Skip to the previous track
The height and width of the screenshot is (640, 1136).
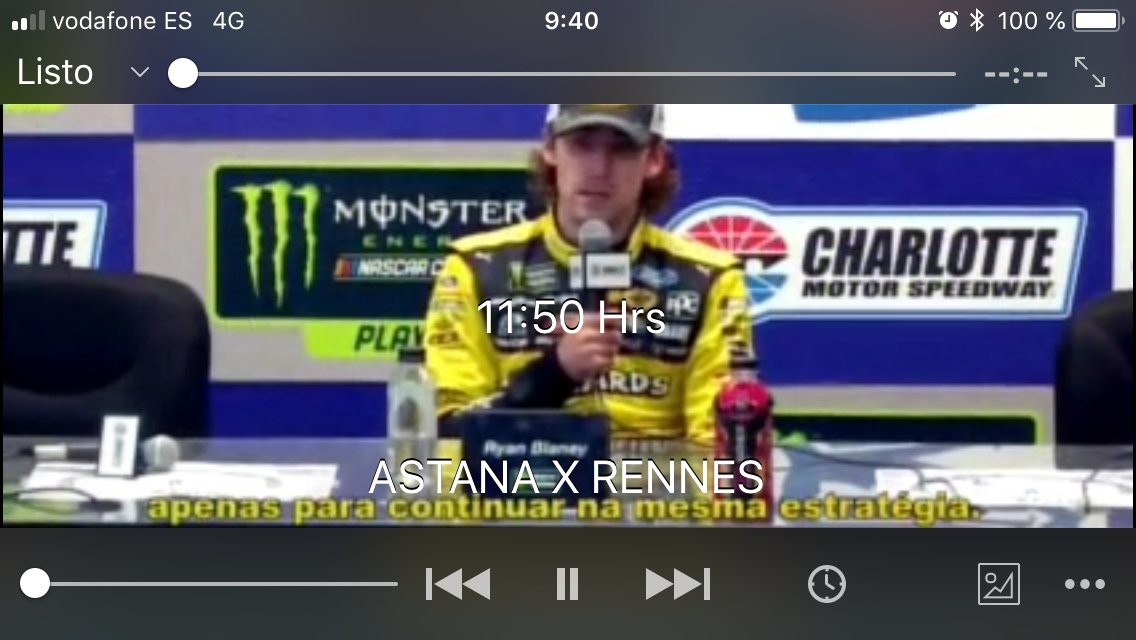coord(458,584)
